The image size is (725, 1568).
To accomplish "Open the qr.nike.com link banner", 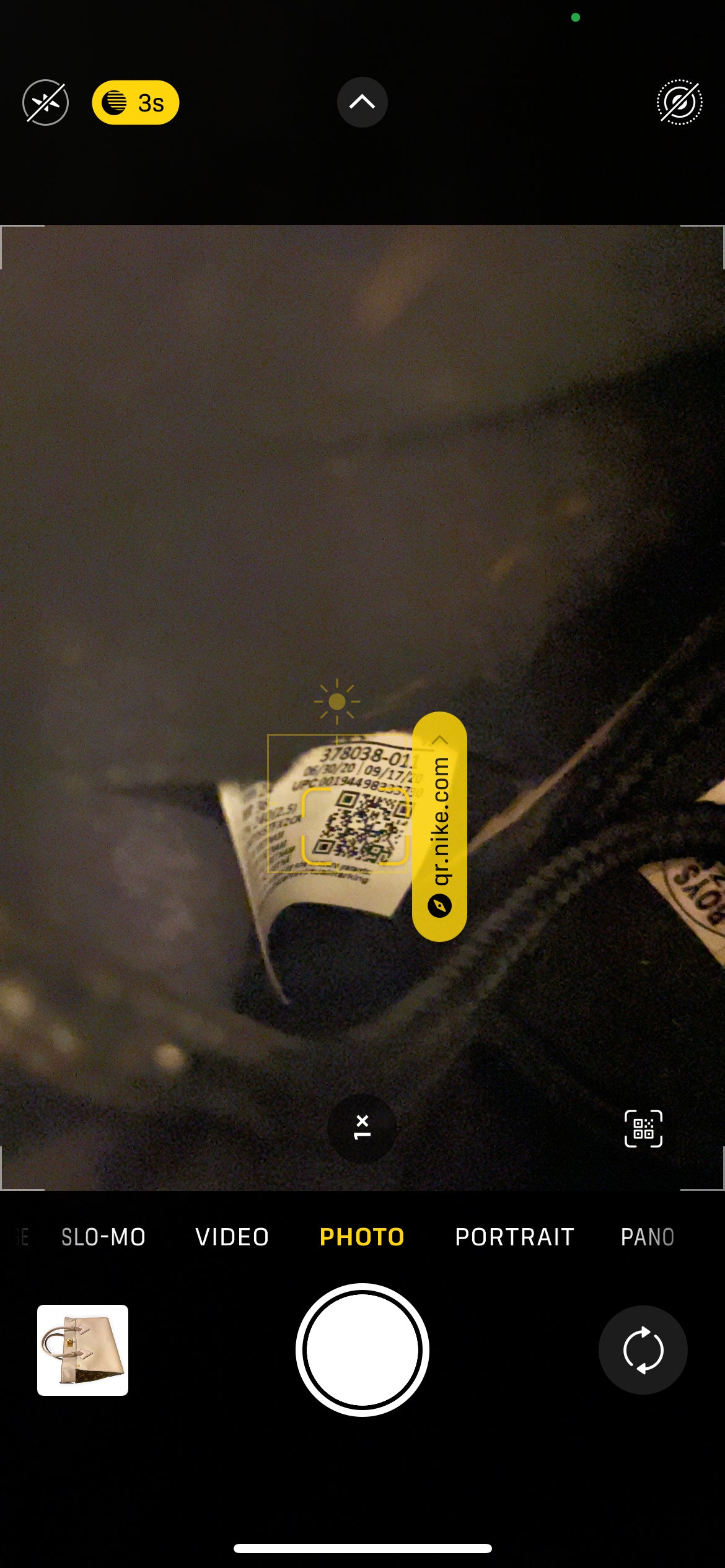I will (439, 826).
